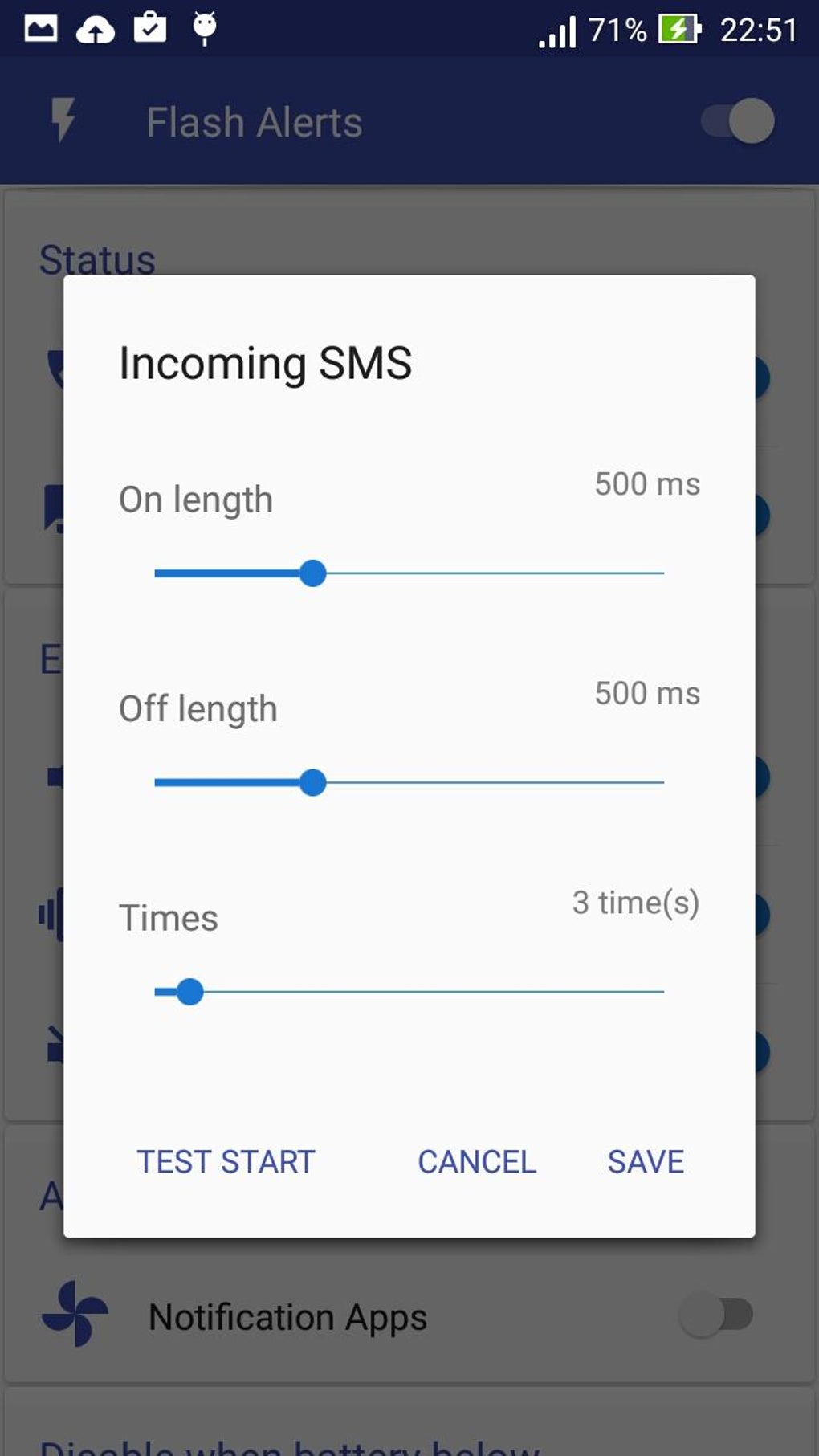This screenshot has height=1456, width=819.
Task: Open the Incoming SMS dialog title area
Action: click(x=265, y=362)
